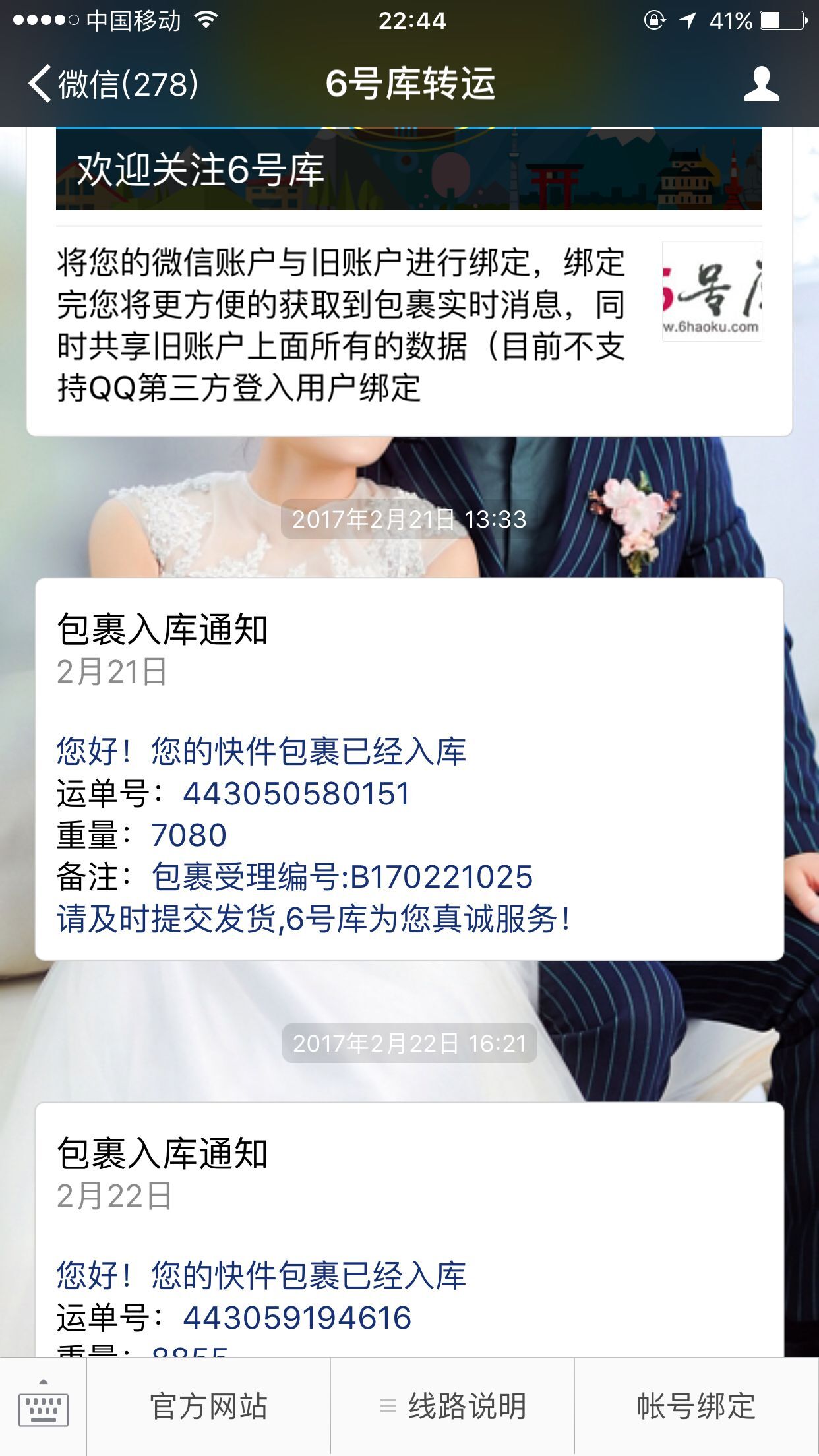
Task: Go back to the 微信 chat list
Action: click(112, 84)
